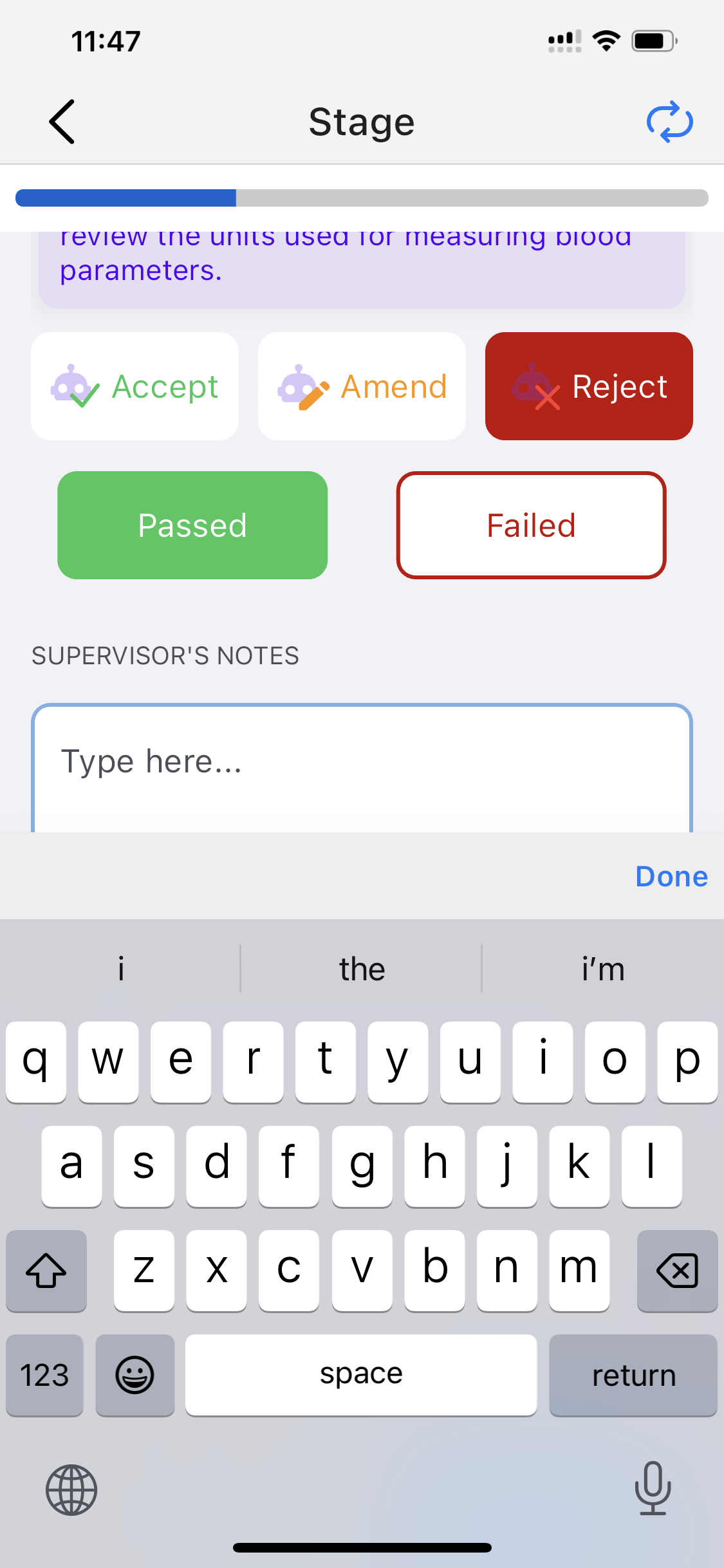Go back from the Stage screen
The width and height of the screenshot is (724, 1568).
coord(62,122)
